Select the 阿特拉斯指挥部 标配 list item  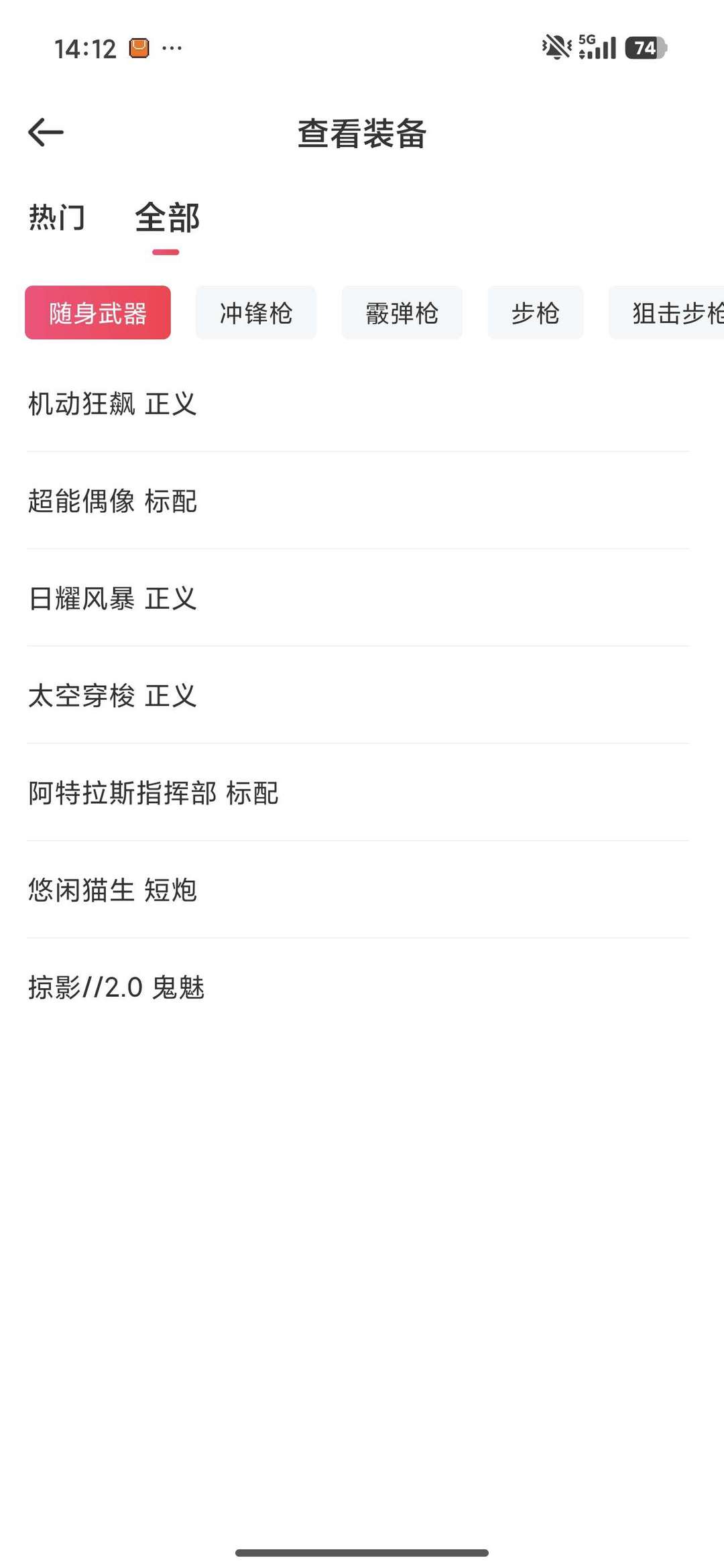point(154,792)
